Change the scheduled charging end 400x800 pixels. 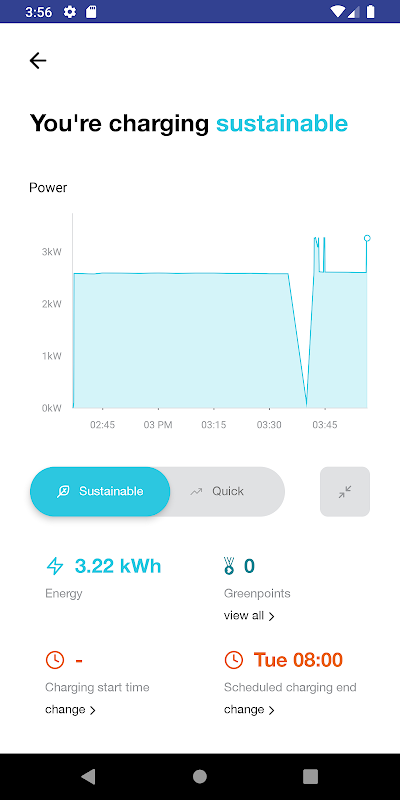(249, 709)
